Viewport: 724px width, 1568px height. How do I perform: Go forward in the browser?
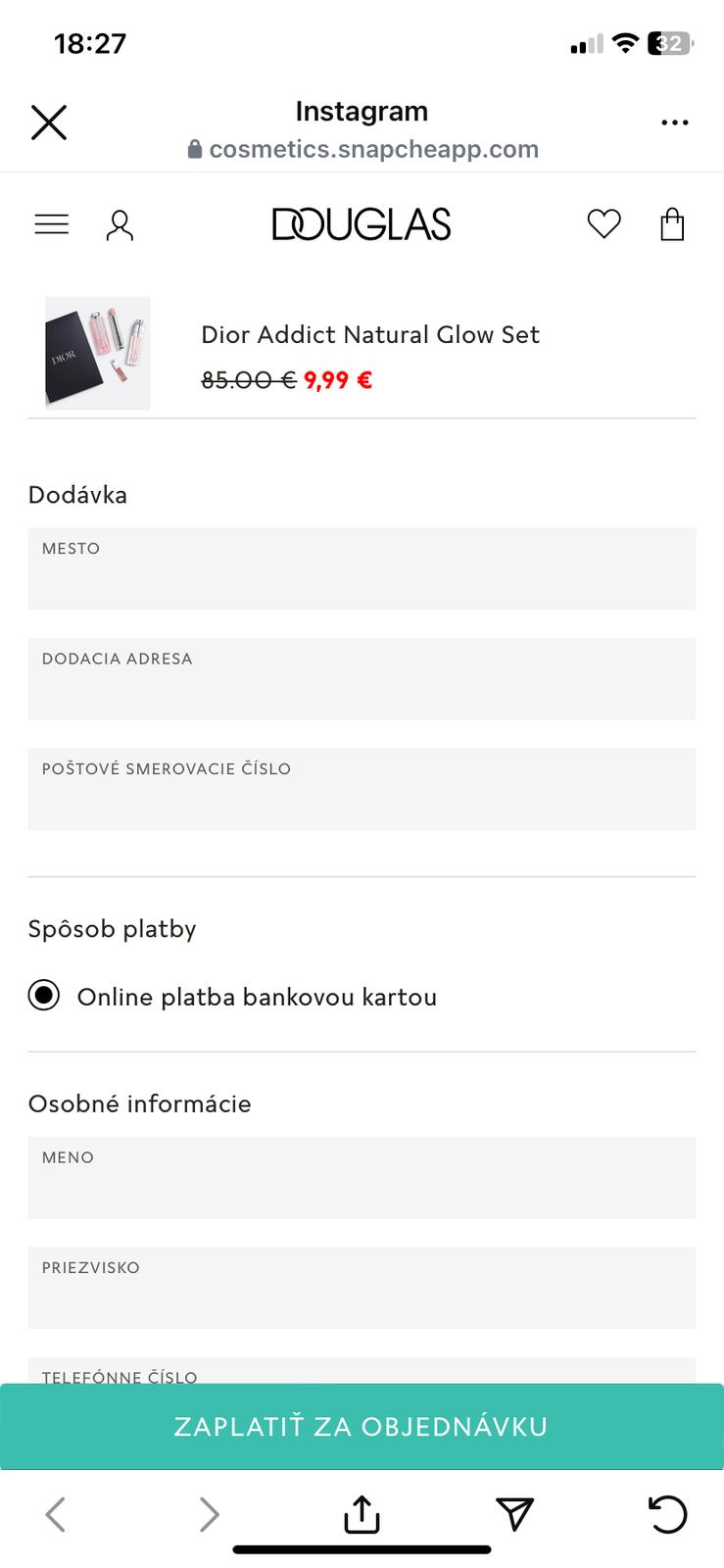pyautogui.click(x=209, y=1514)
